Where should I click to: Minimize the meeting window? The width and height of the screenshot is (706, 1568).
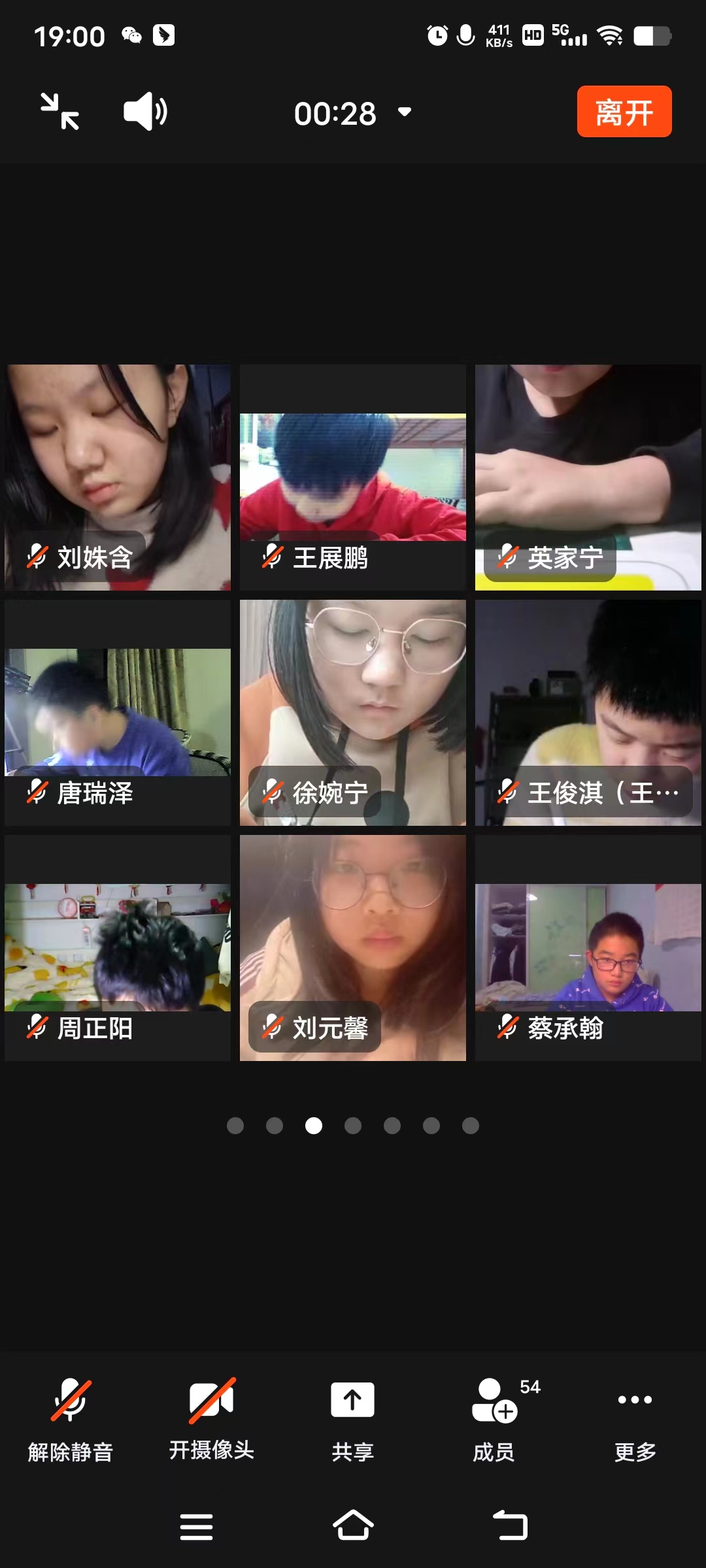(x=59, y=112)
